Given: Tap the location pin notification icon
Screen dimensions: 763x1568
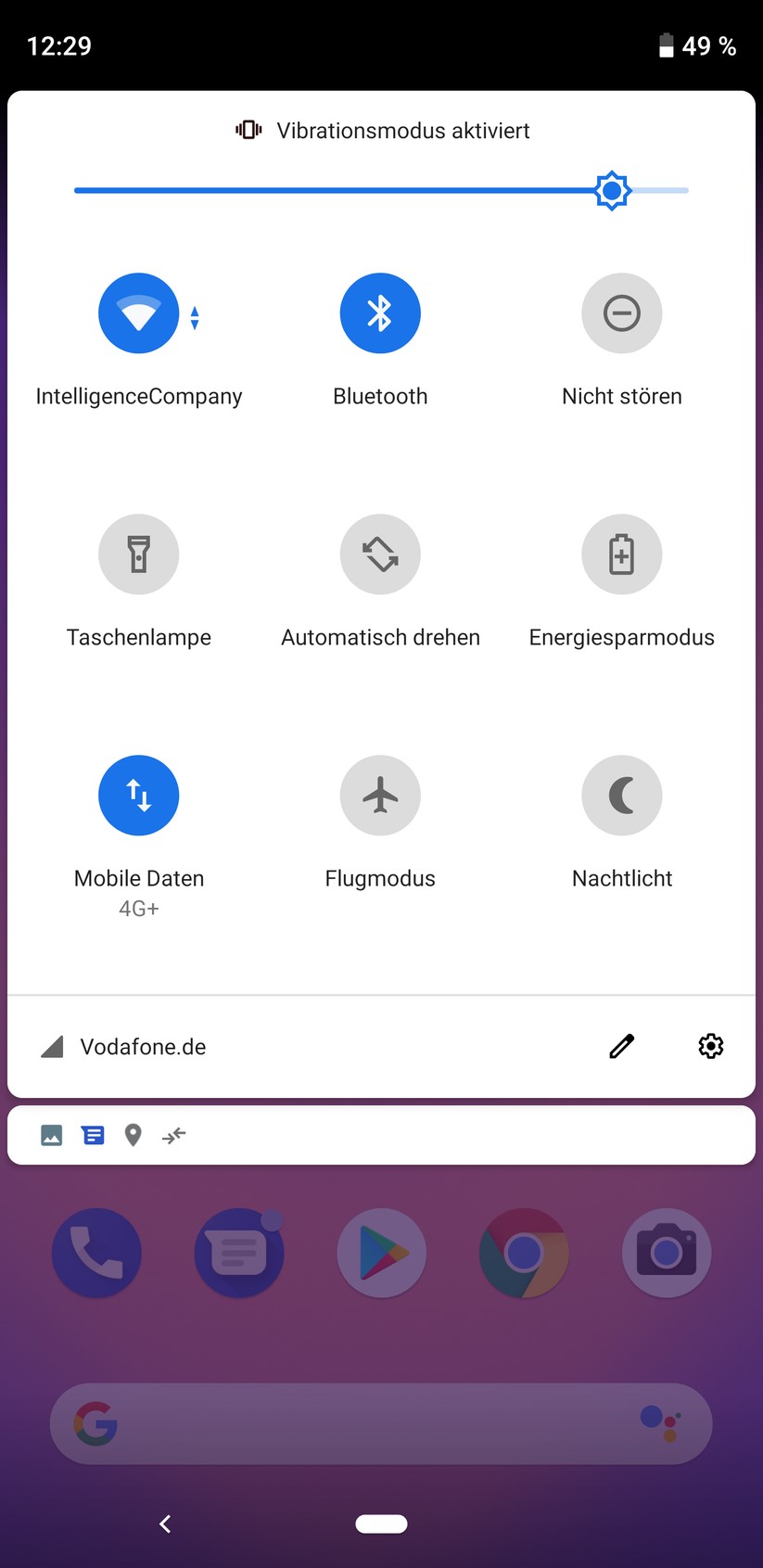Looking at the screenshot, I should pyautogui.click(x=133, y=1134).
